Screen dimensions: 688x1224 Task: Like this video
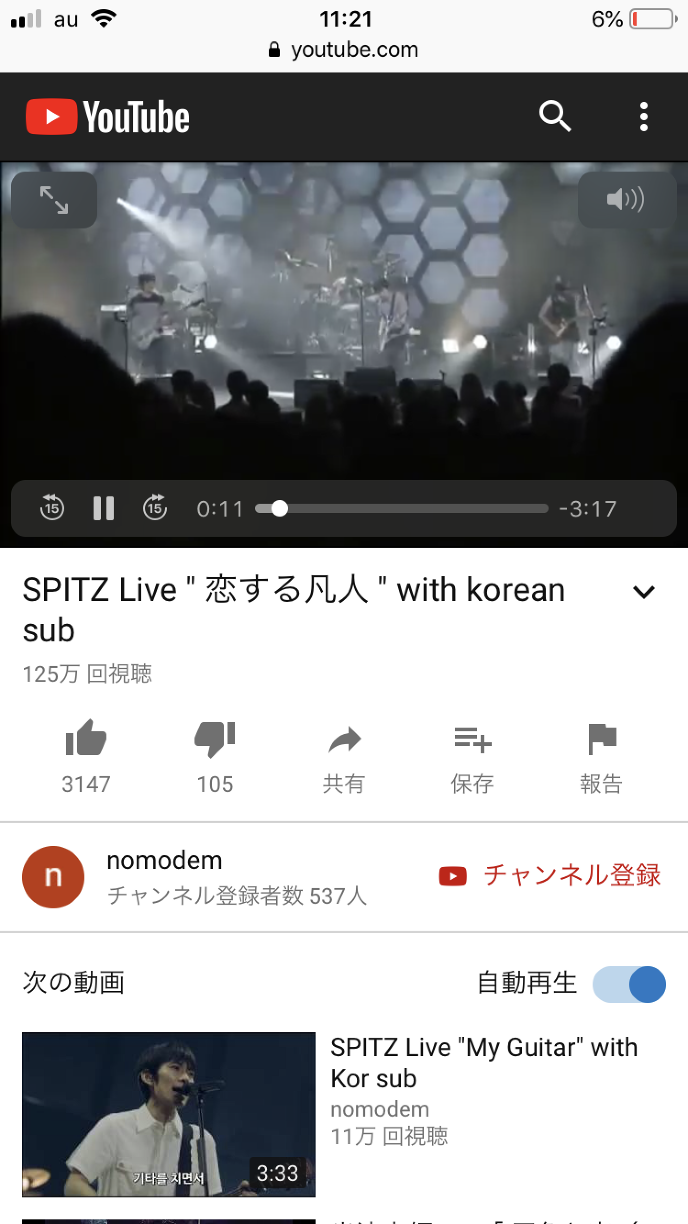86,741
